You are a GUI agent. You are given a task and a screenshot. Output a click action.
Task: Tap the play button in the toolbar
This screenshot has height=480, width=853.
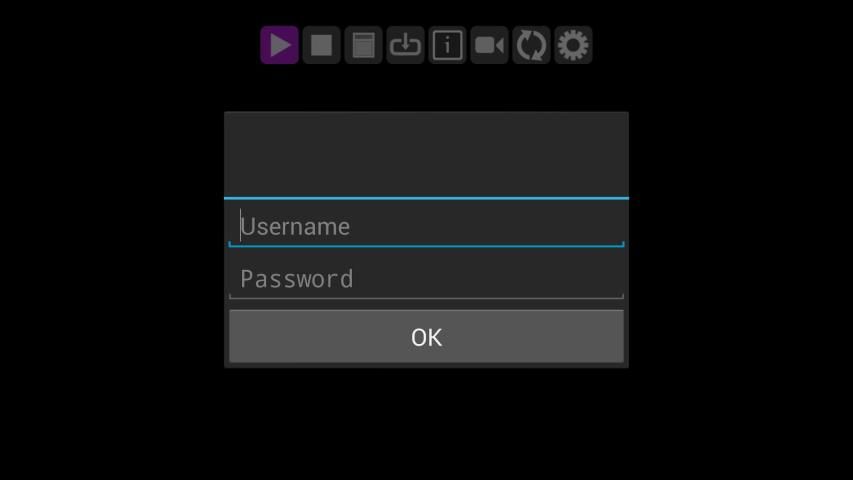(280, 45)
